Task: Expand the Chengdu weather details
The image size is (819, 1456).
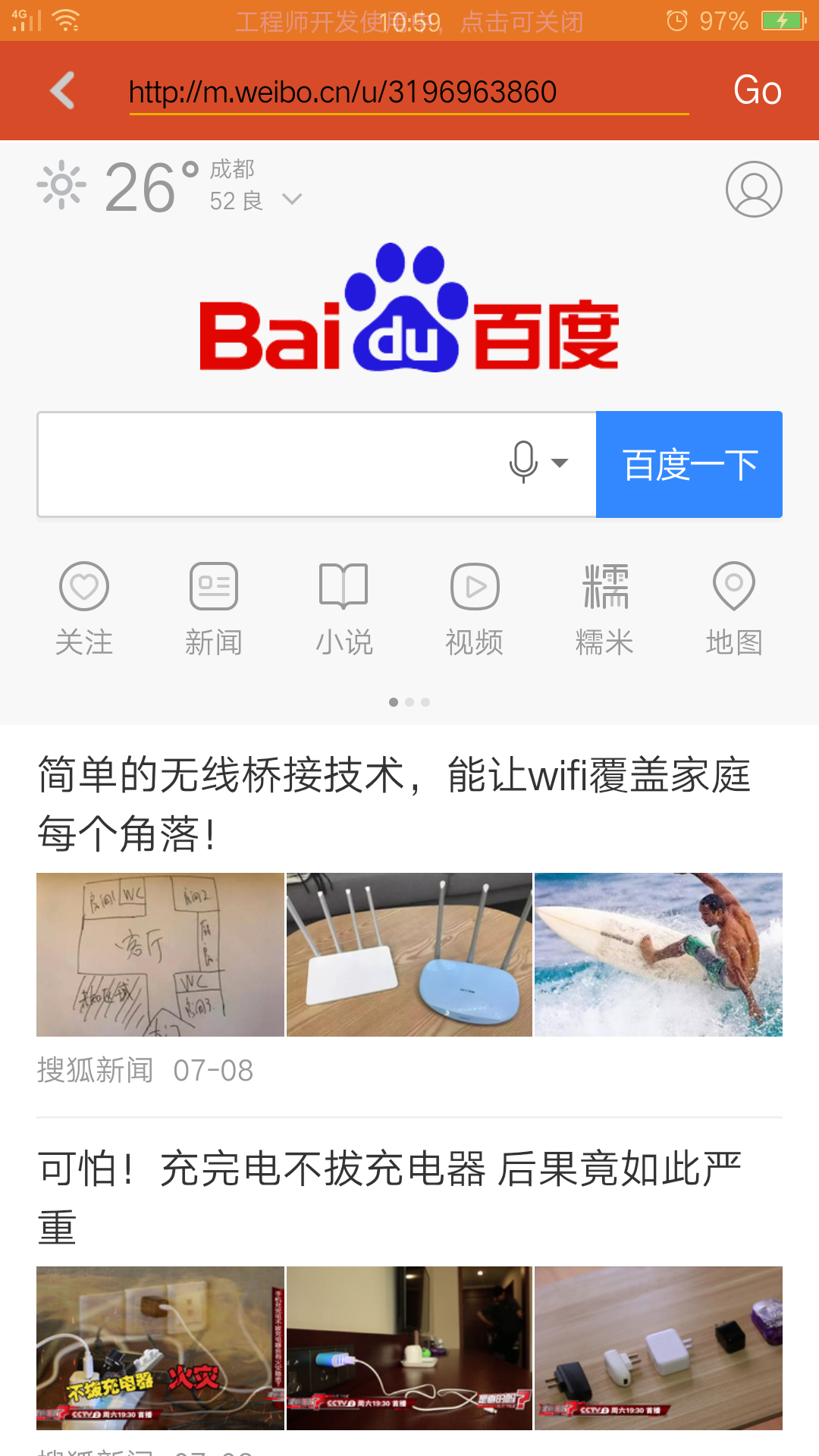Action: [x=291, y=199]
